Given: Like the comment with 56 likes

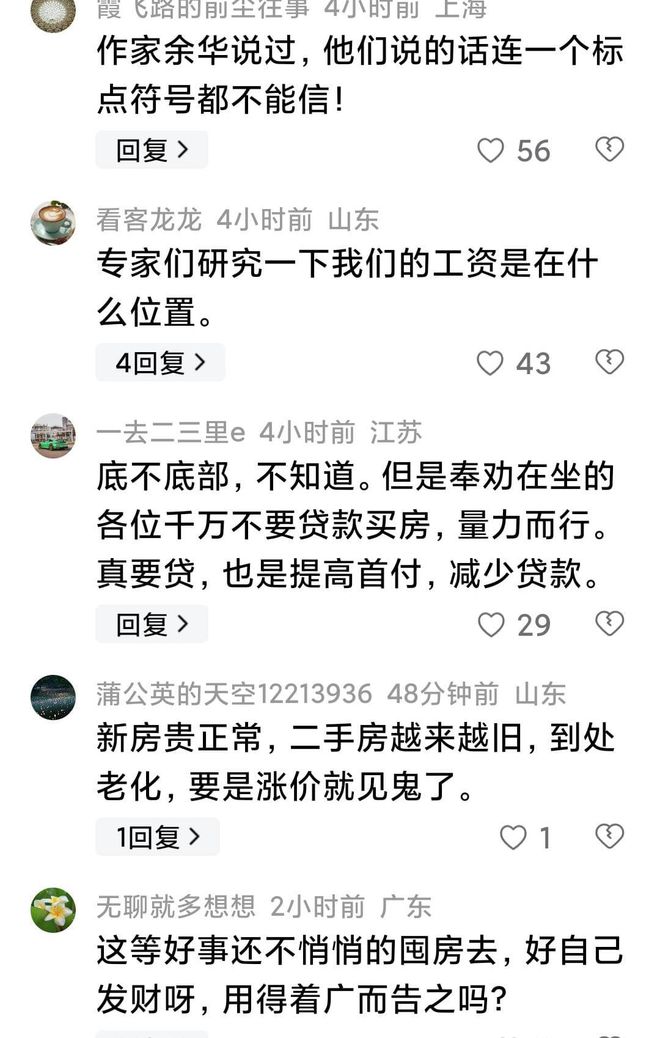Looking at the screenshot, I should pyautogui.click(x=490, y=151).
